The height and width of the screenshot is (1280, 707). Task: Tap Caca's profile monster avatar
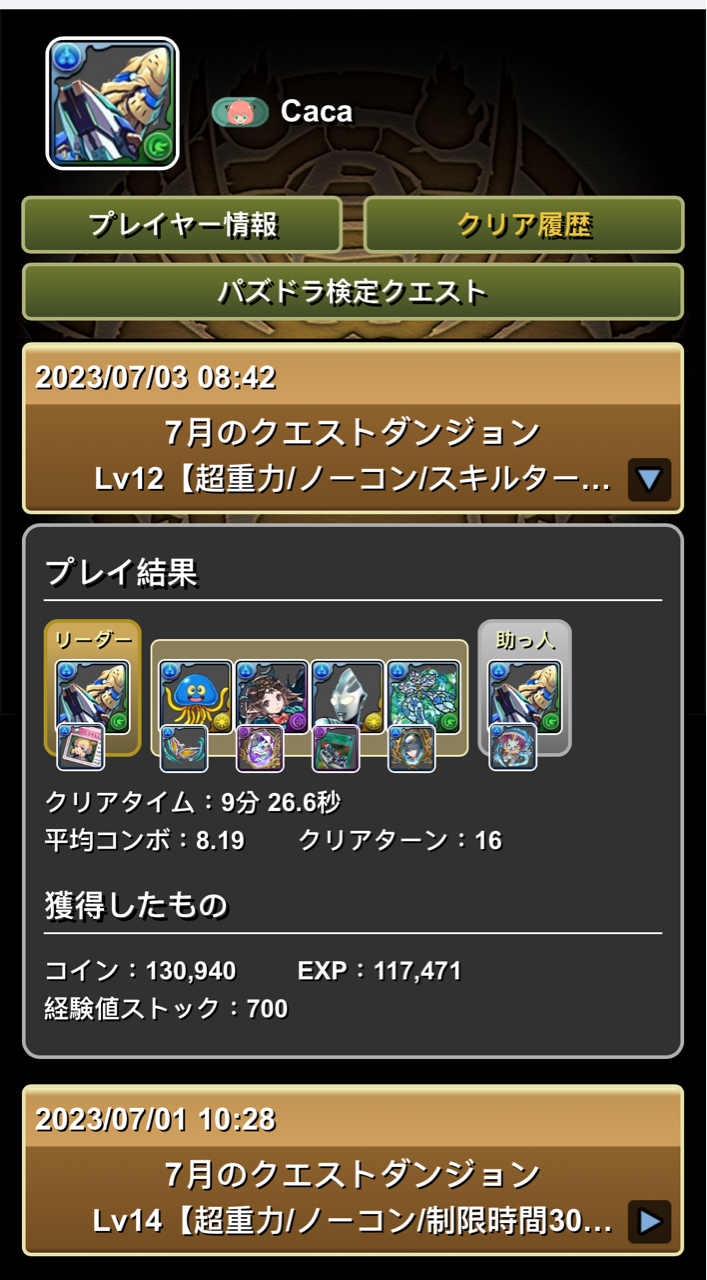(x=112, y=103)
